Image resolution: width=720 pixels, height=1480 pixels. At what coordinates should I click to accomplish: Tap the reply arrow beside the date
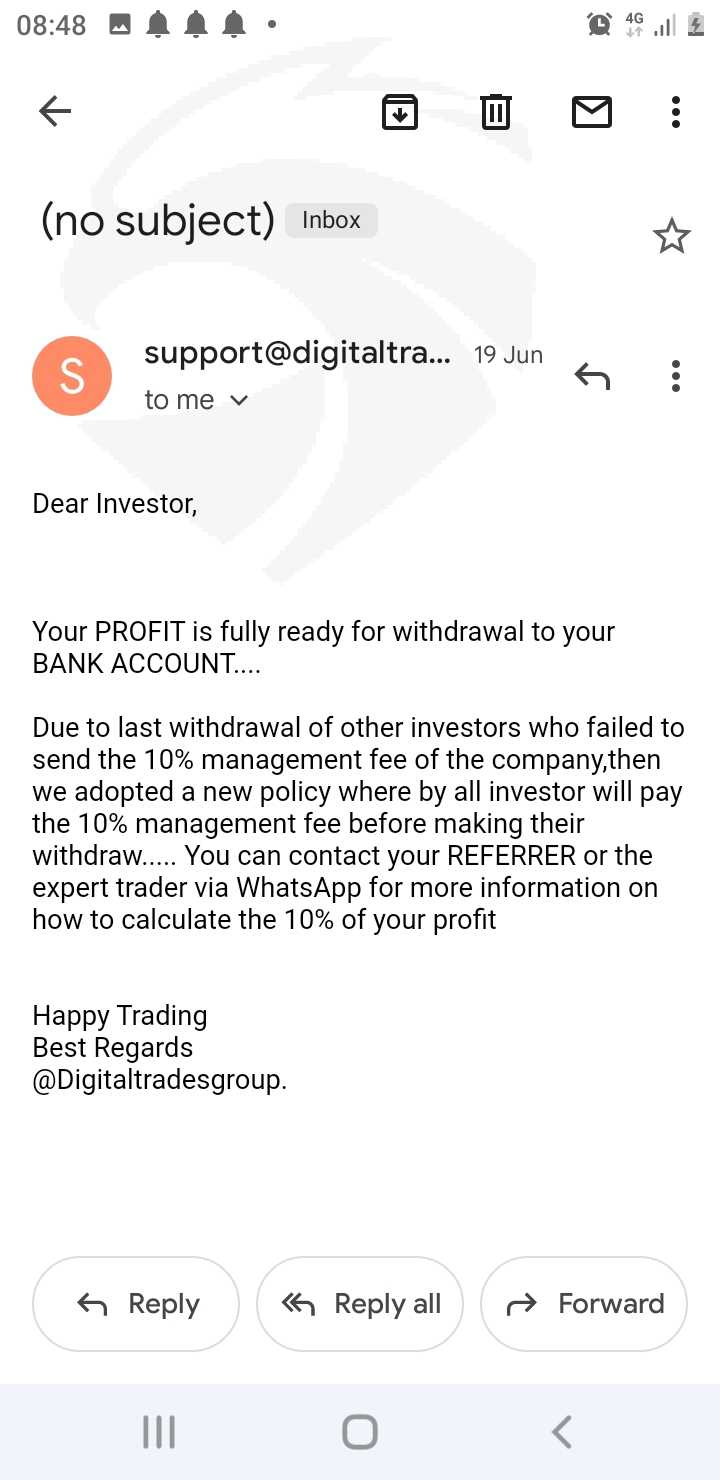tap(592, 376)
